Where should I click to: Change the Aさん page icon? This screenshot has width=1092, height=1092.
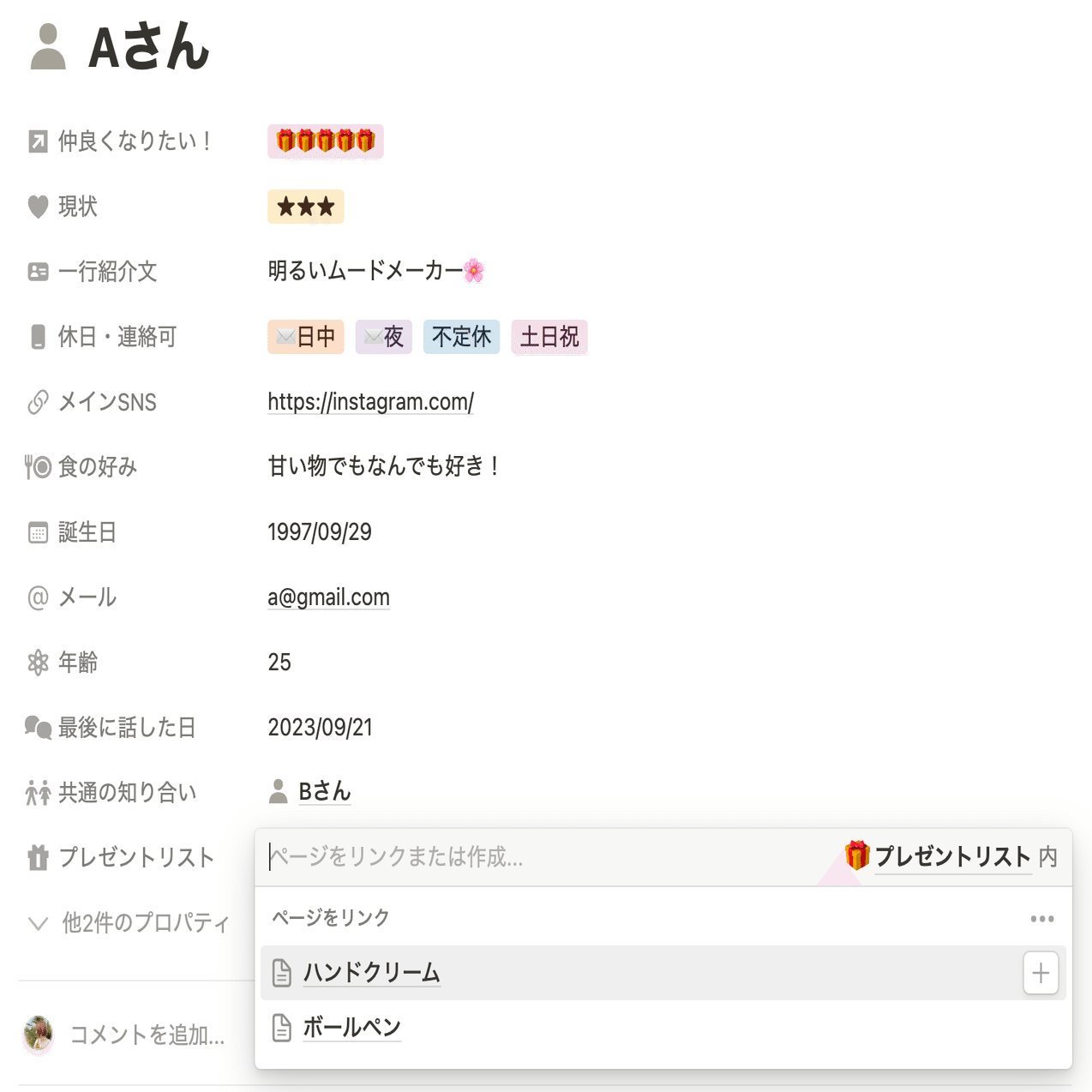pyautogui.click(x=48, y=47)
